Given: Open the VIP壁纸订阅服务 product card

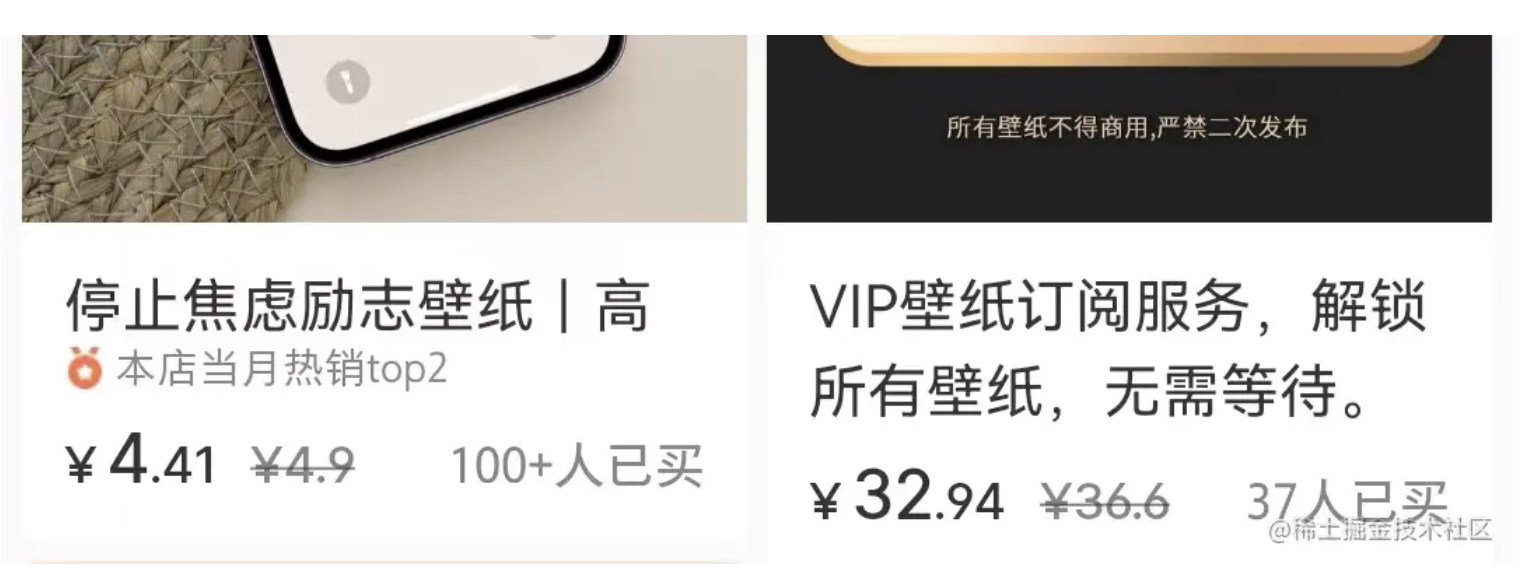Looking at the screenshot, I should pos(1116,348).
